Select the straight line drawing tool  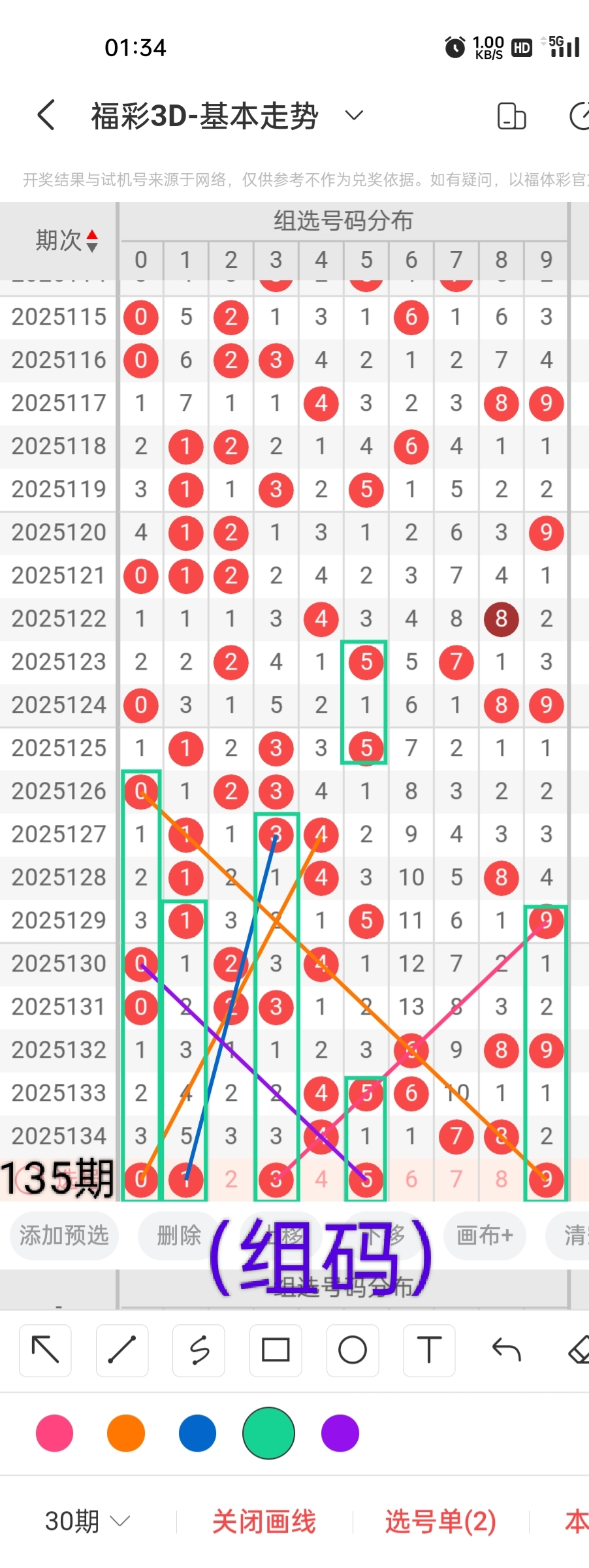click(122, 1350)
